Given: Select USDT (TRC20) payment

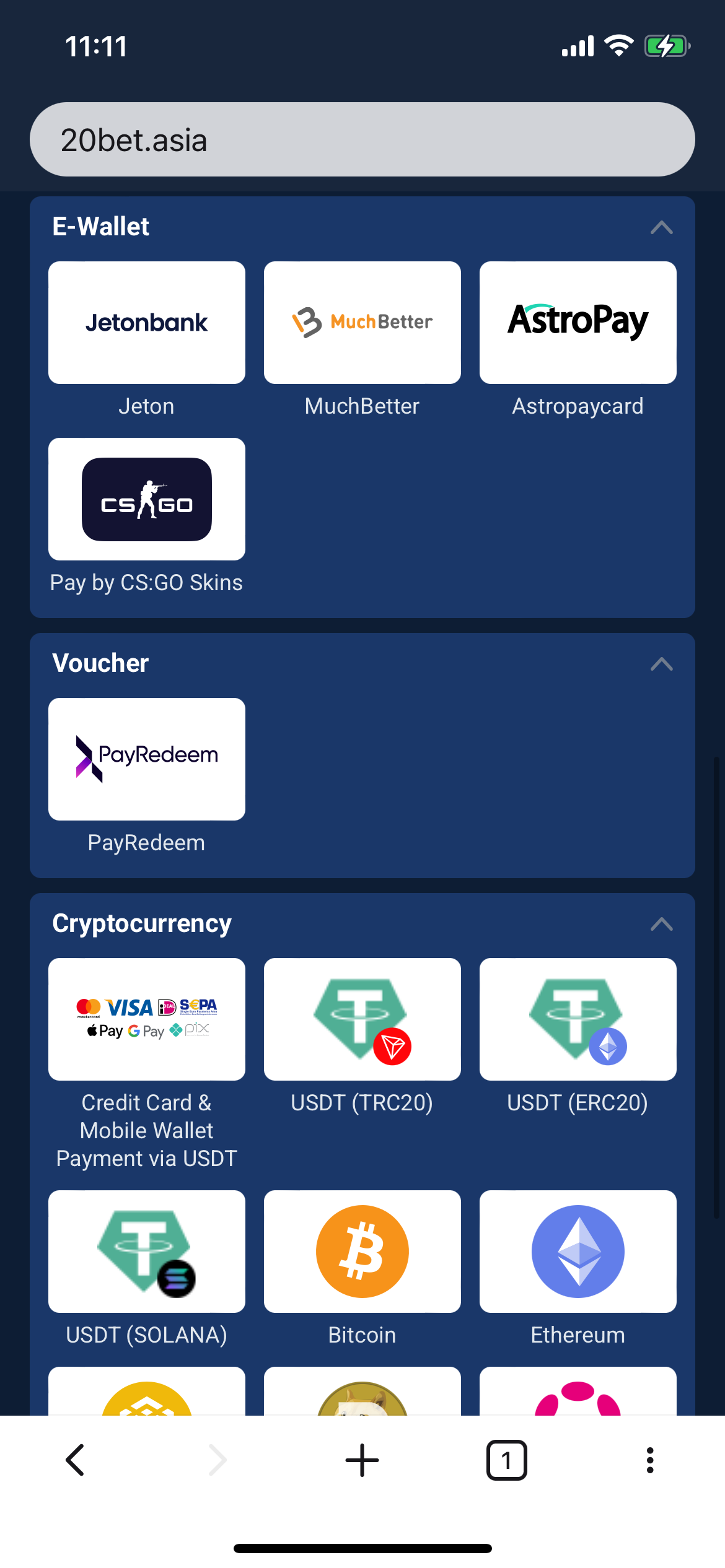Looking at the screenshot, I should click(x=362, y=1019).
